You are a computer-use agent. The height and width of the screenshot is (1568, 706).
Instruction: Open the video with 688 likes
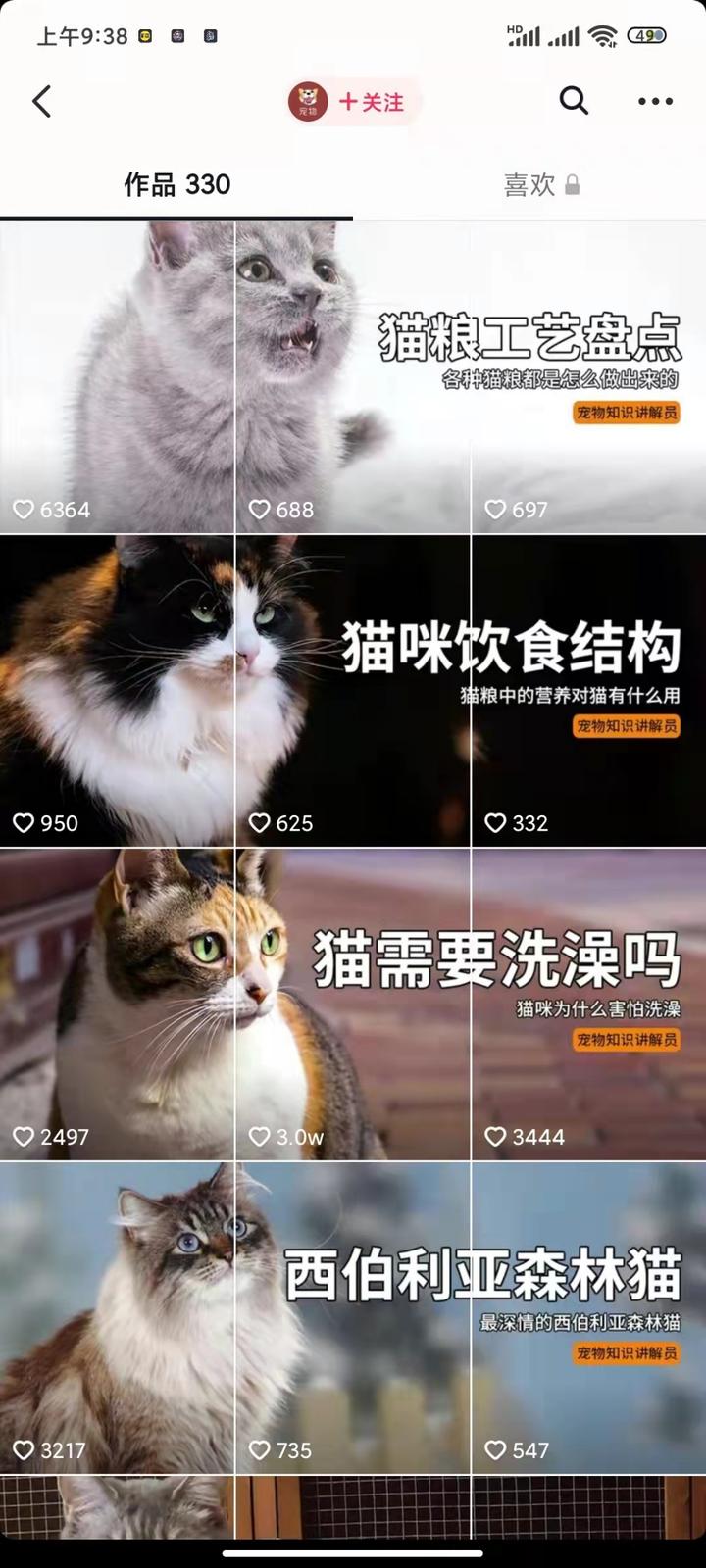tap(353, 377)
